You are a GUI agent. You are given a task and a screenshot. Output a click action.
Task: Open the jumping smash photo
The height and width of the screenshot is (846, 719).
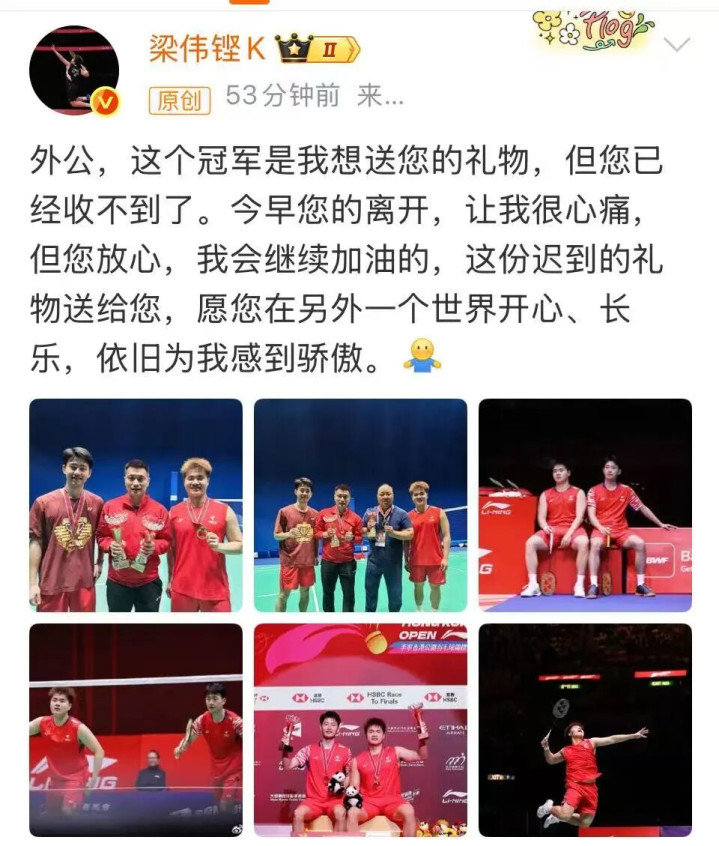tap(585, 730)
